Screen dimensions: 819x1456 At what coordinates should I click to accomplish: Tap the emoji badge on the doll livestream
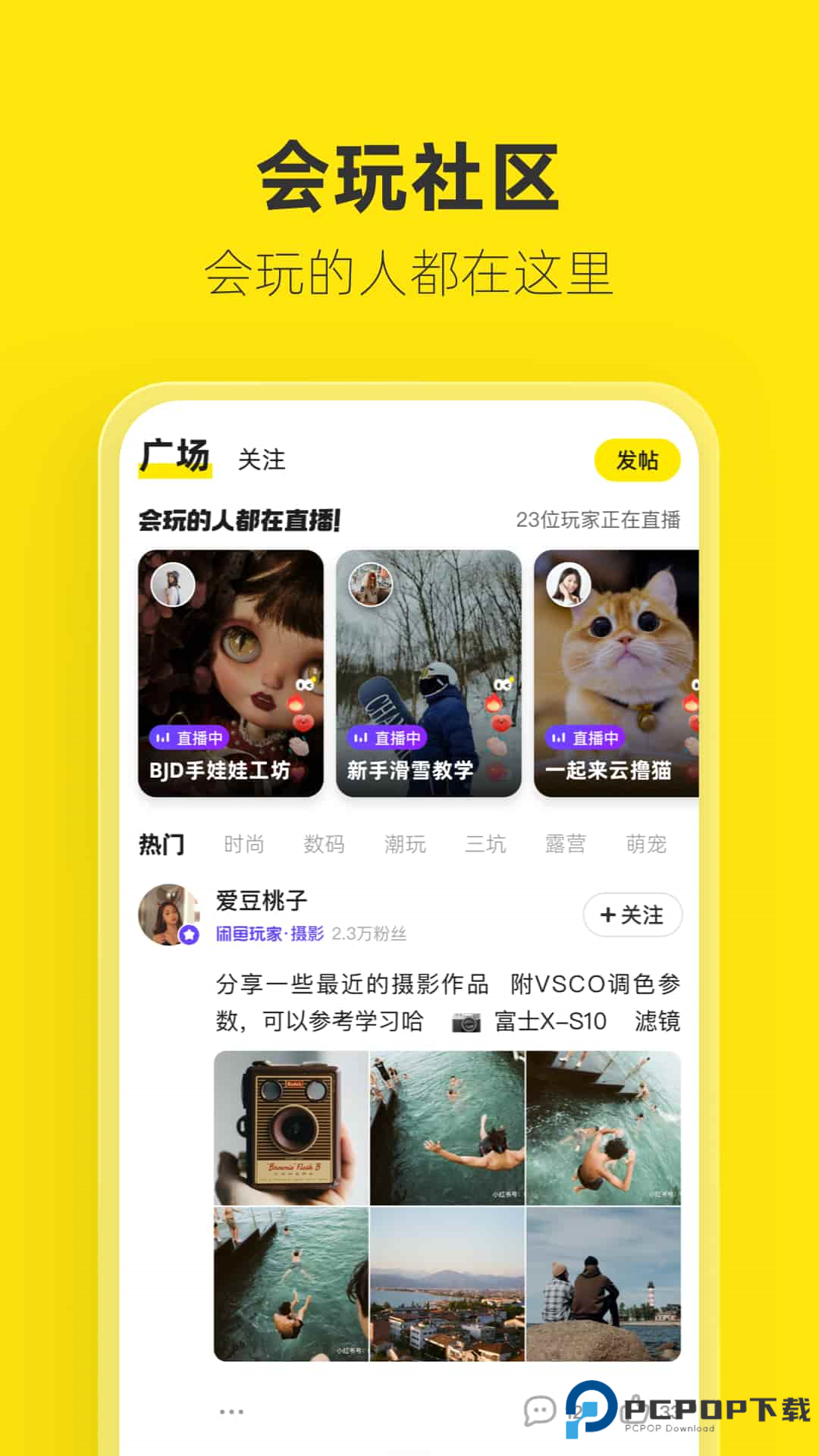coord(304,684)
